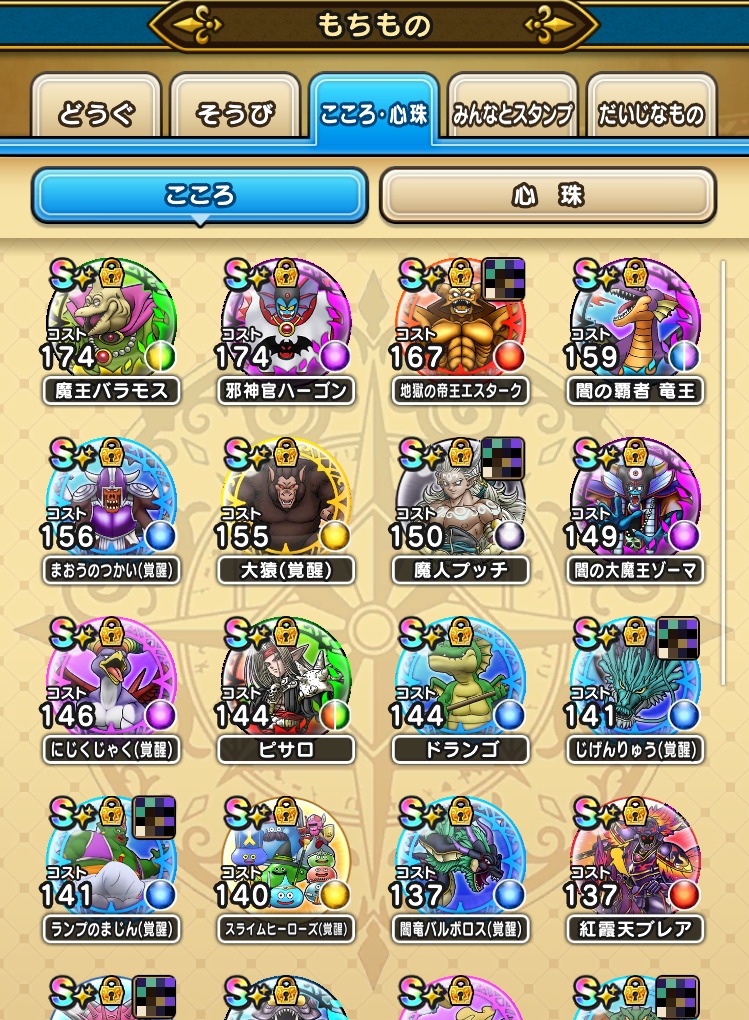Image resolution: width=749 pixels, height=1020 pixels.
Task: Open the そうび tab
Action: coord(235,113)
